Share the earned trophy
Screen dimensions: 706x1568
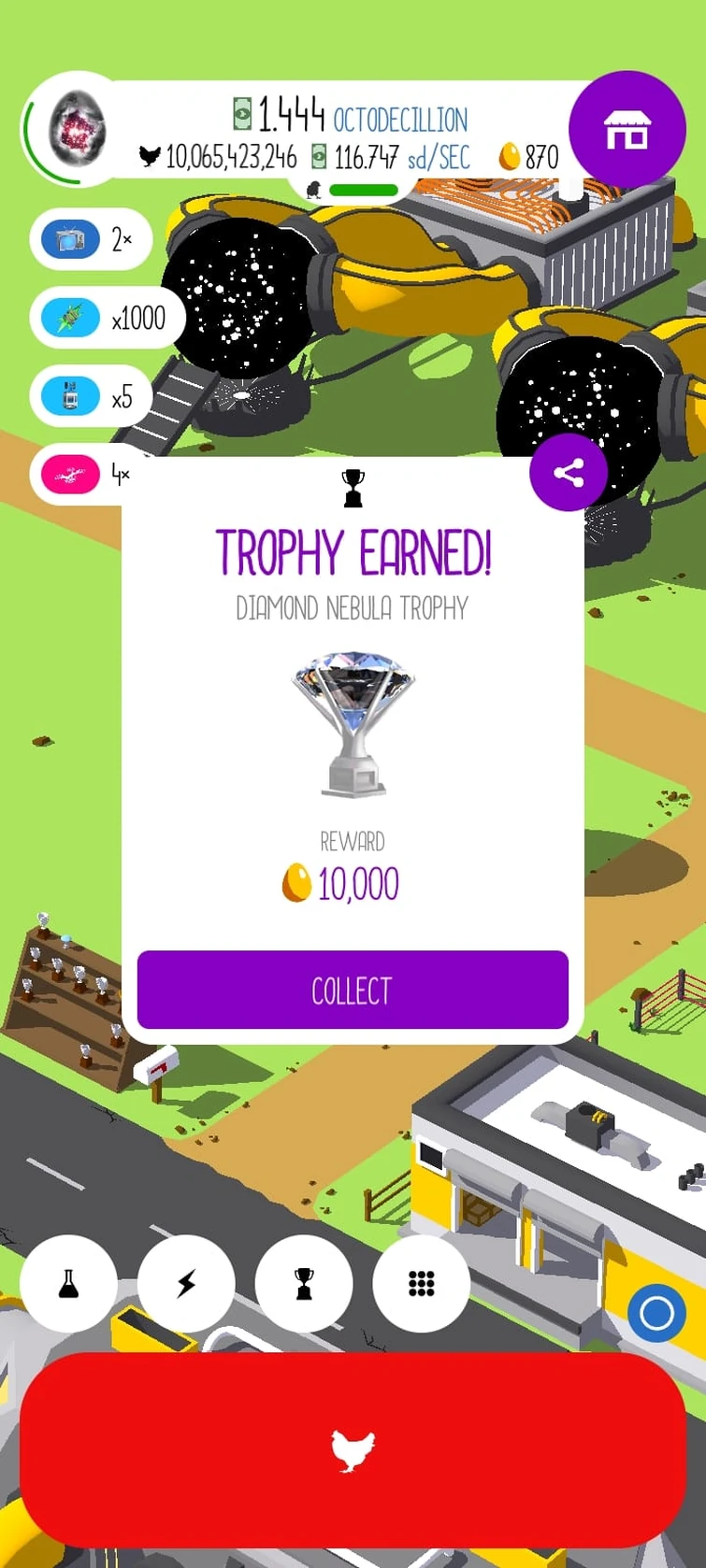click(569, 473)
